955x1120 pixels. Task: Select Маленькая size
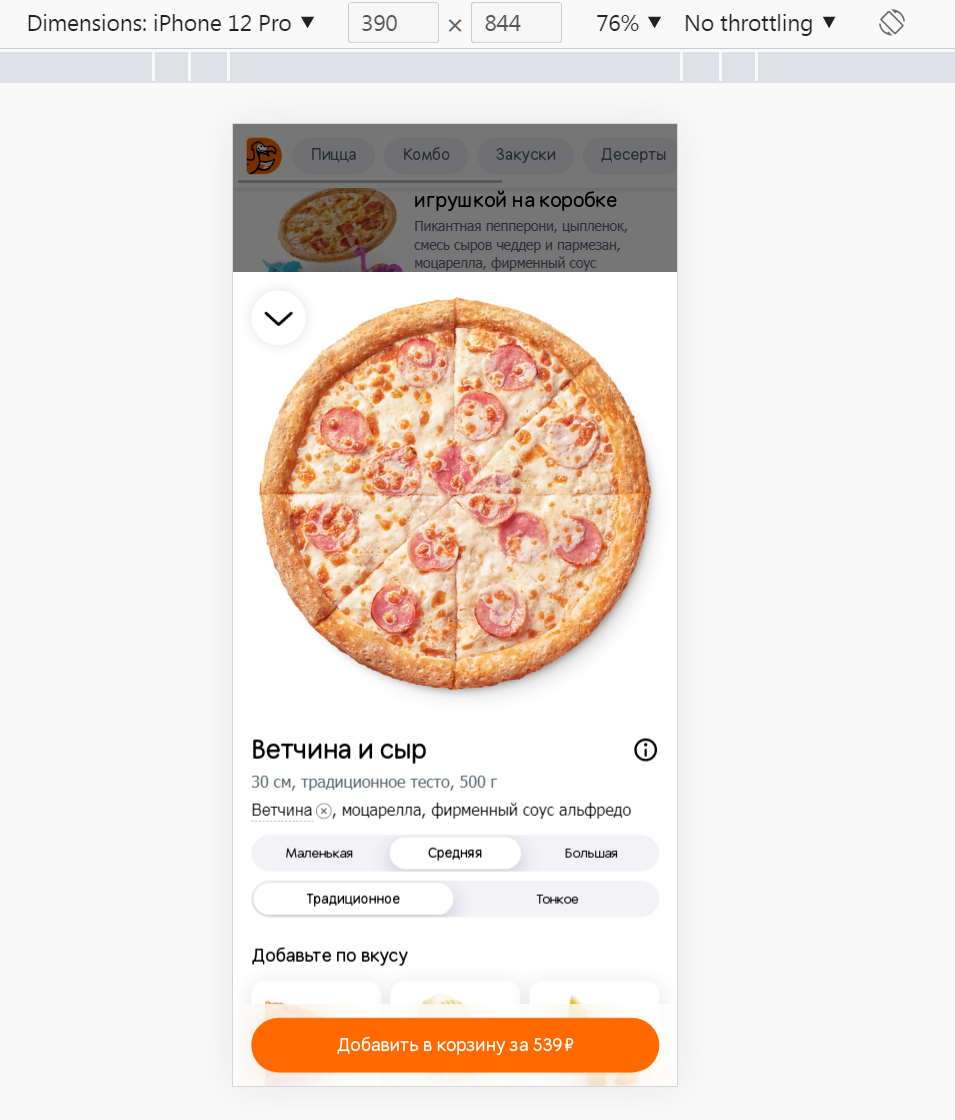click(319, 853)
